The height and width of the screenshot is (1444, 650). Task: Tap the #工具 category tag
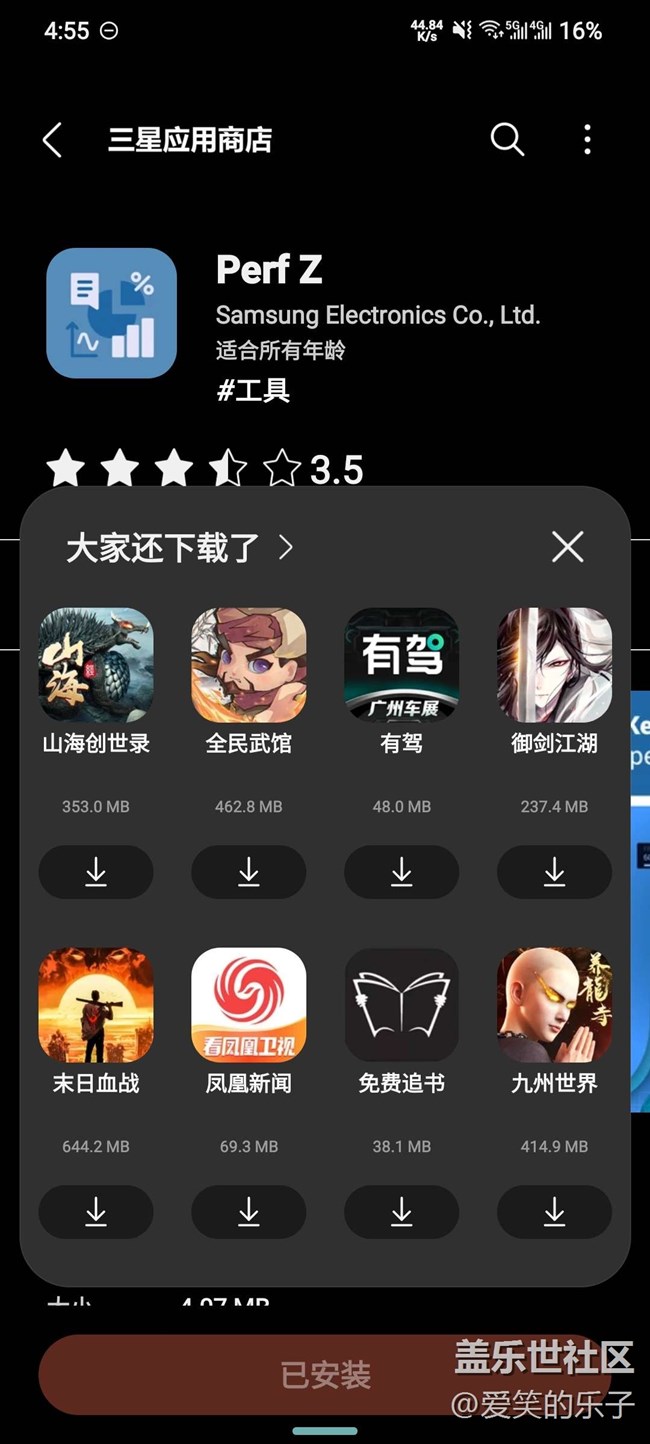click(x=254, y=390)
